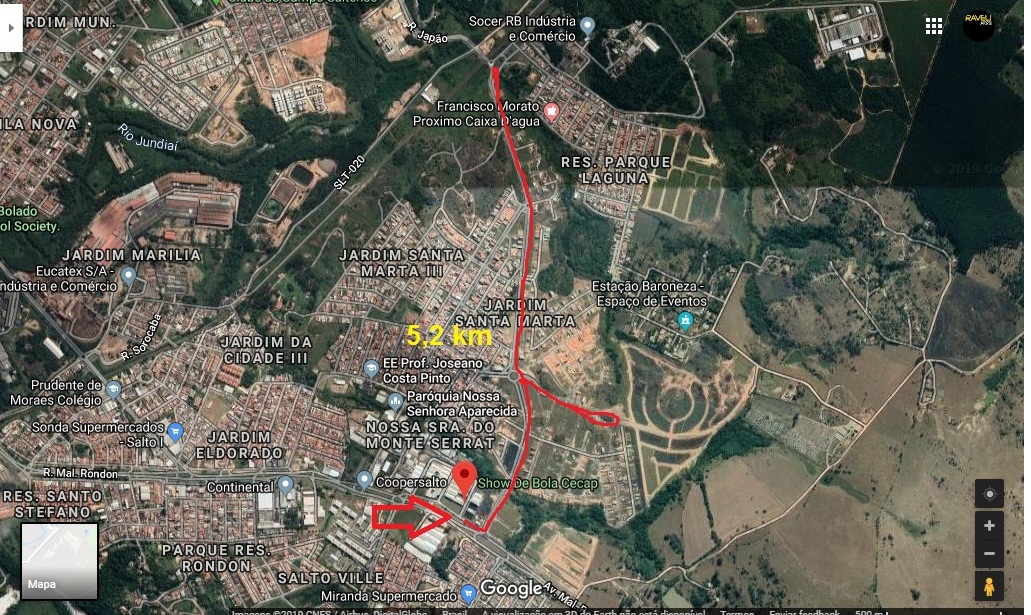Screen dimensions: 1031x615
Task: Open the account profile avatar
Action: (978, 26)
